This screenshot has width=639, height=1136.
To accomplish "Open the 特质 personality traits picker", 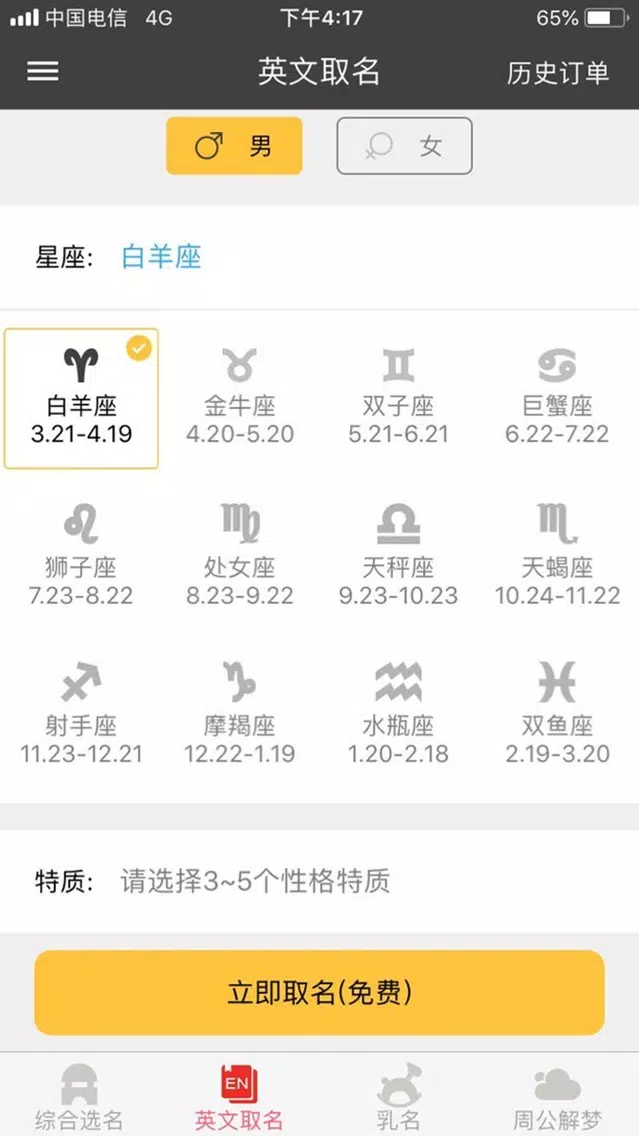I will (x=320, y=882).
